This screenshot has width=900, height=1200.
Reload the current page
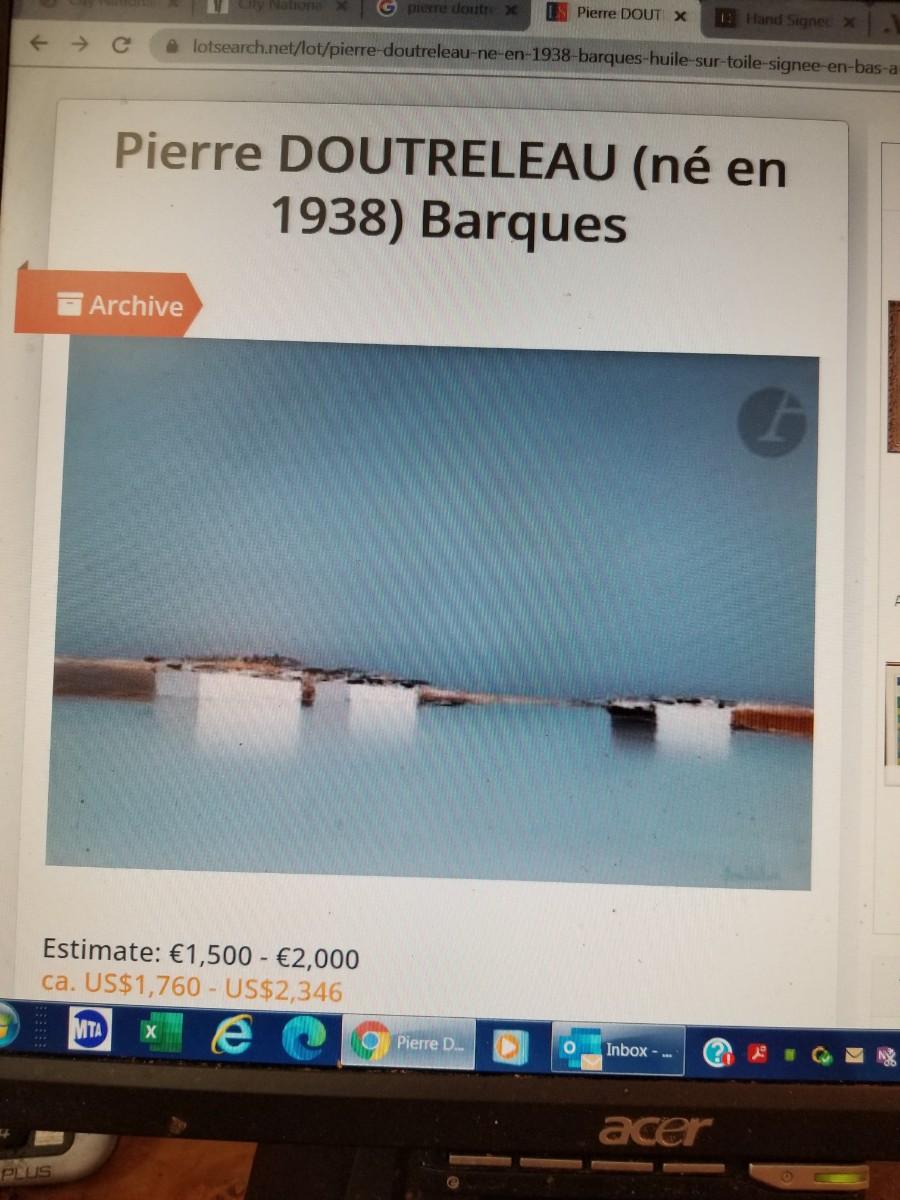[121, 44]
